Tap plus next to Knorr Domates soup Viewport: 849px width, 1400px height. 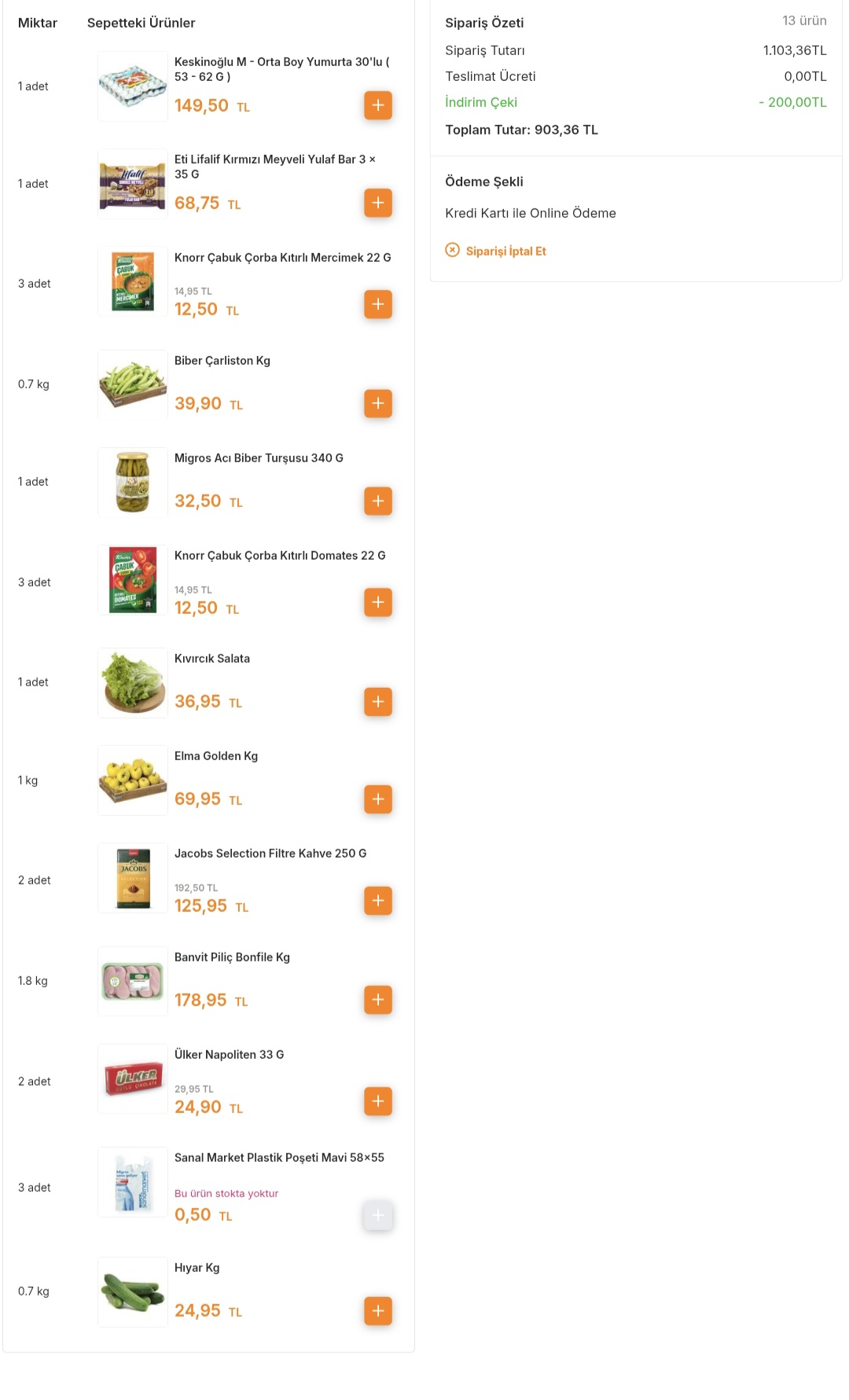pyautogui.click(x=378, y=602)
